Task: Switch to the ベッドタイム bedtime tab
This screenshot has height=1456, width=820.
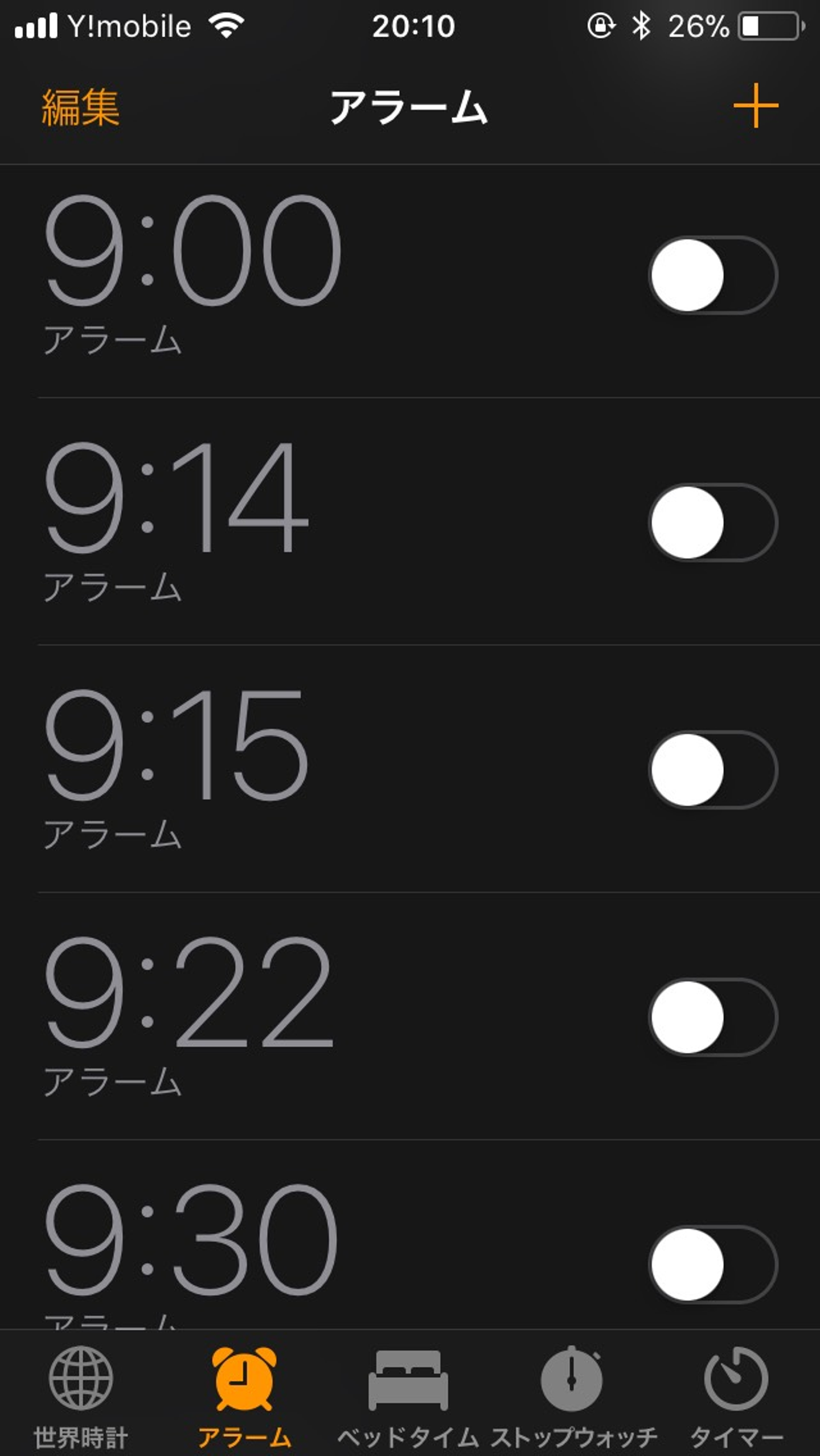Action: pyautogui.click(x=408, y=1397)
